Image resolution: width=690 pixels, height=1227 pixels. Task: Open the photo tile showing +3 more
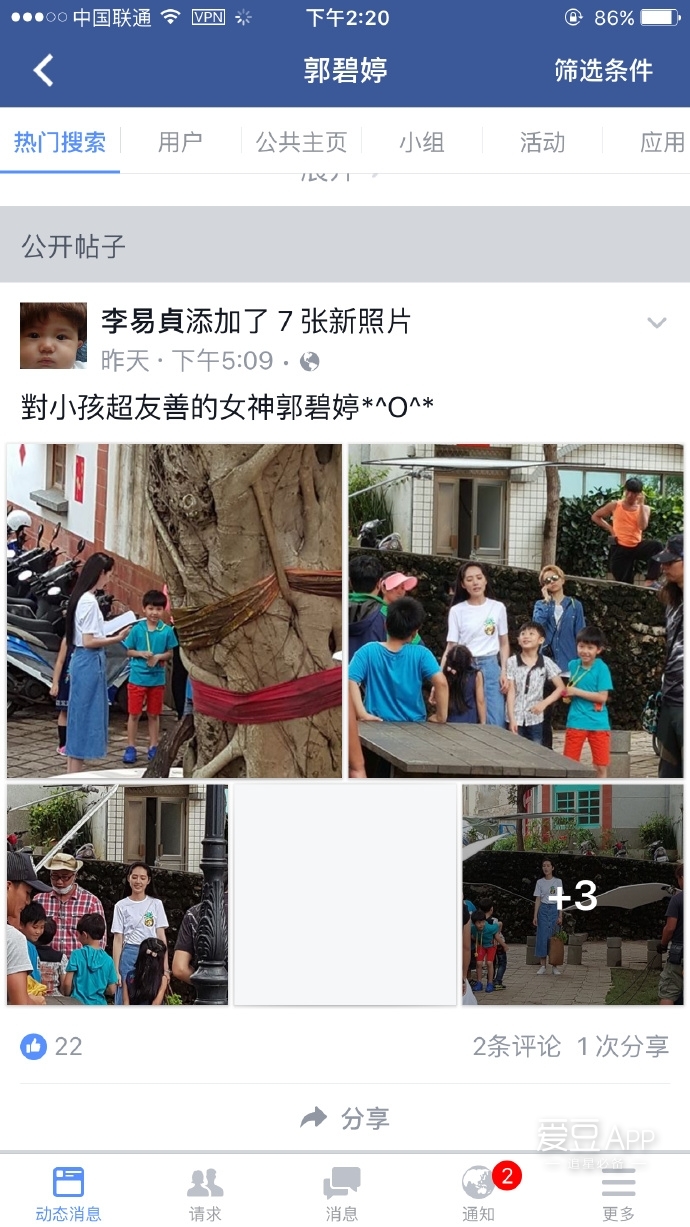572,895
